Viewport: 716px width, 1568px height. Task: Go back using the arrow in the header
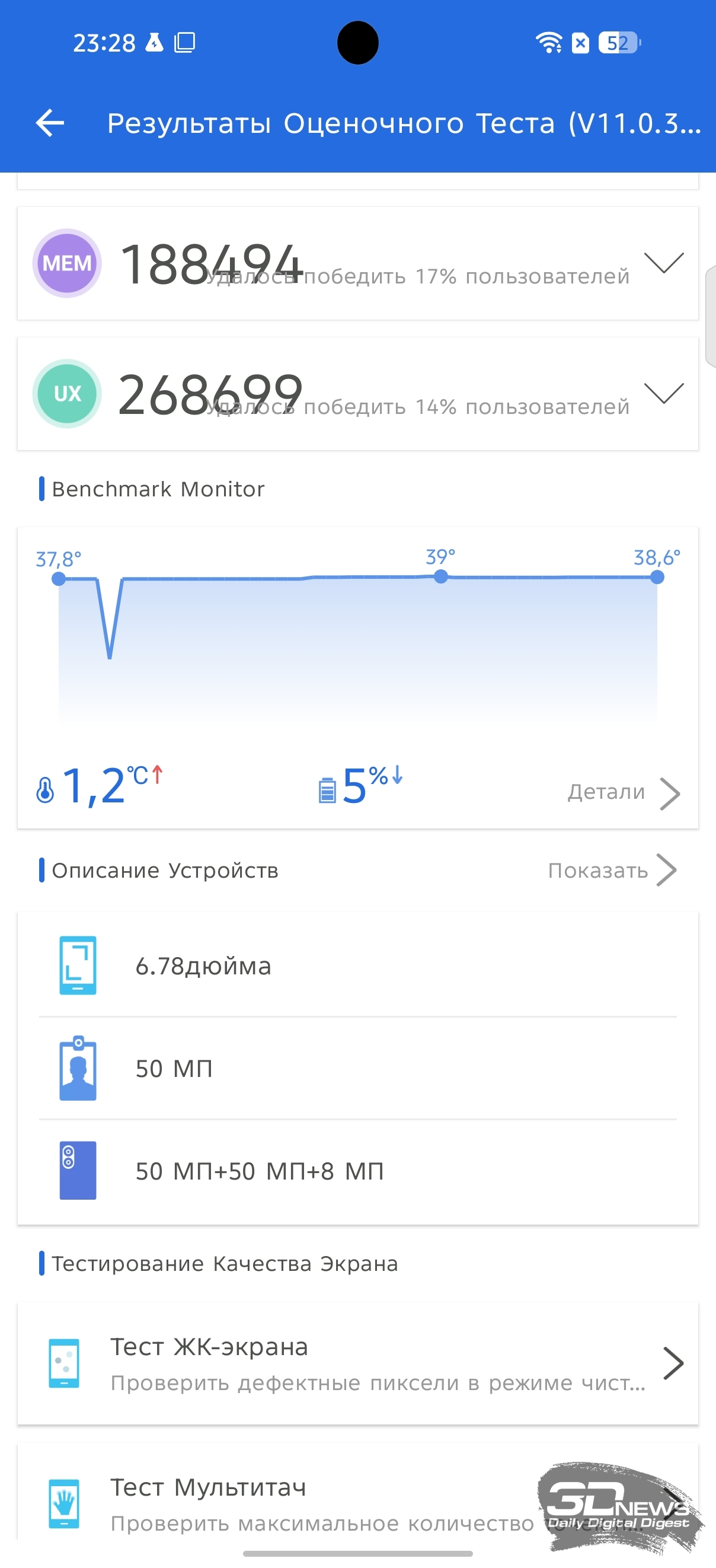[50, 123]
